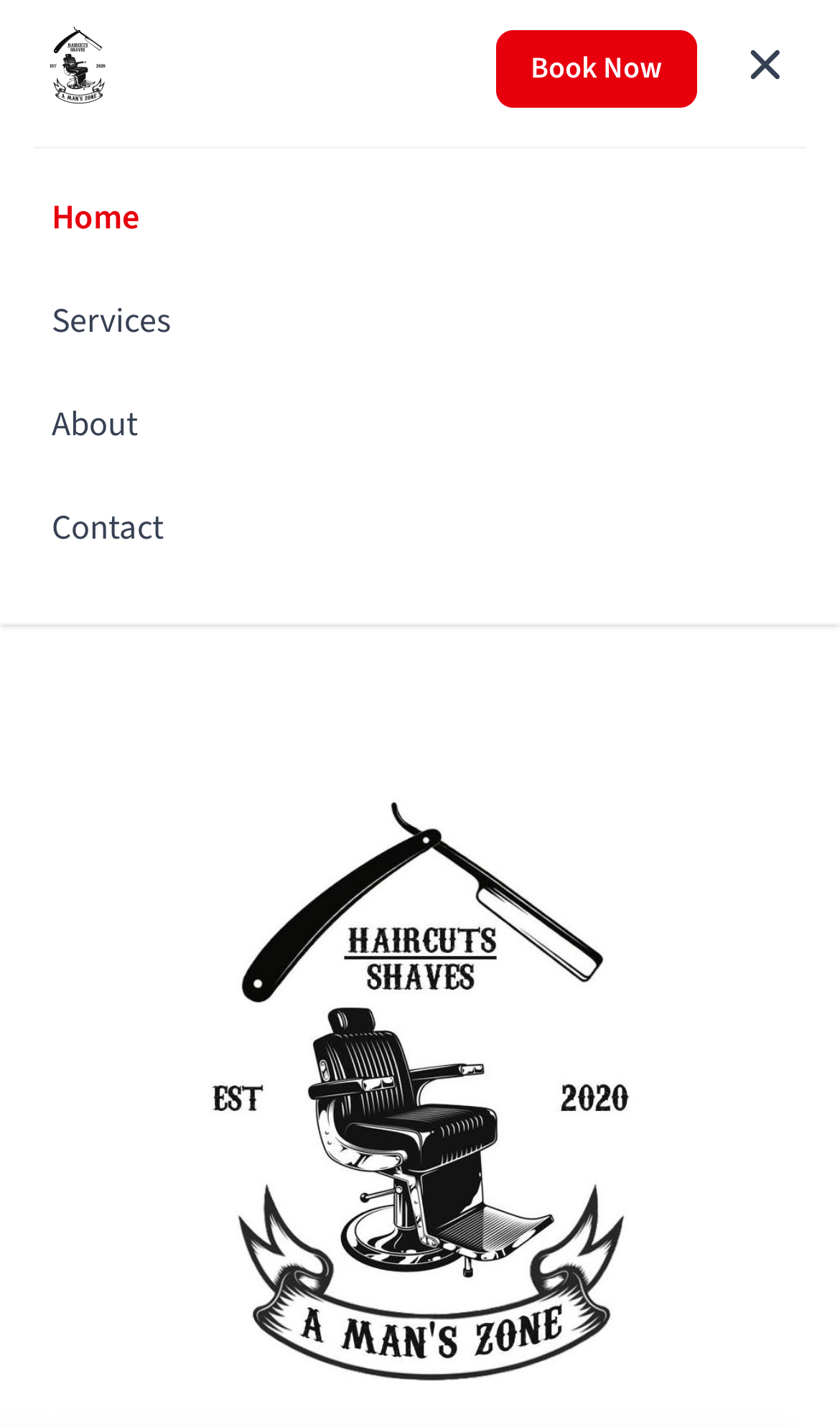Collapse the navigation menu with the close icon
This screenshot has width=840, height=1427.
[765, 65]
